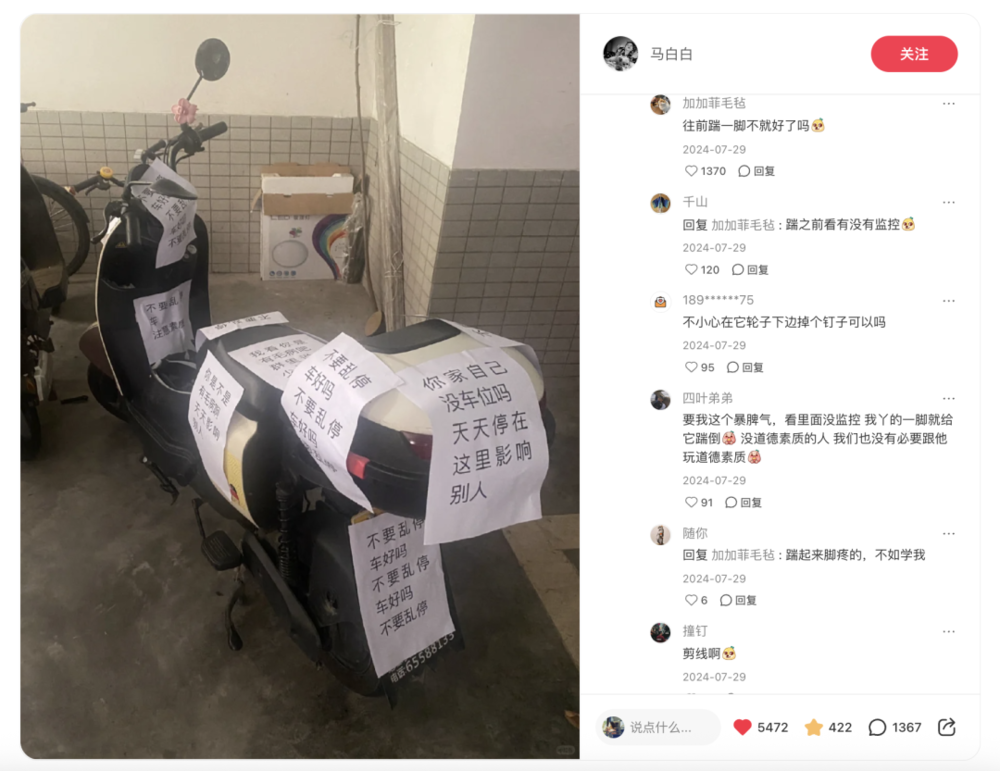
Task: Follow 马白白 with the 关注 button
Action: coord(913,54)
